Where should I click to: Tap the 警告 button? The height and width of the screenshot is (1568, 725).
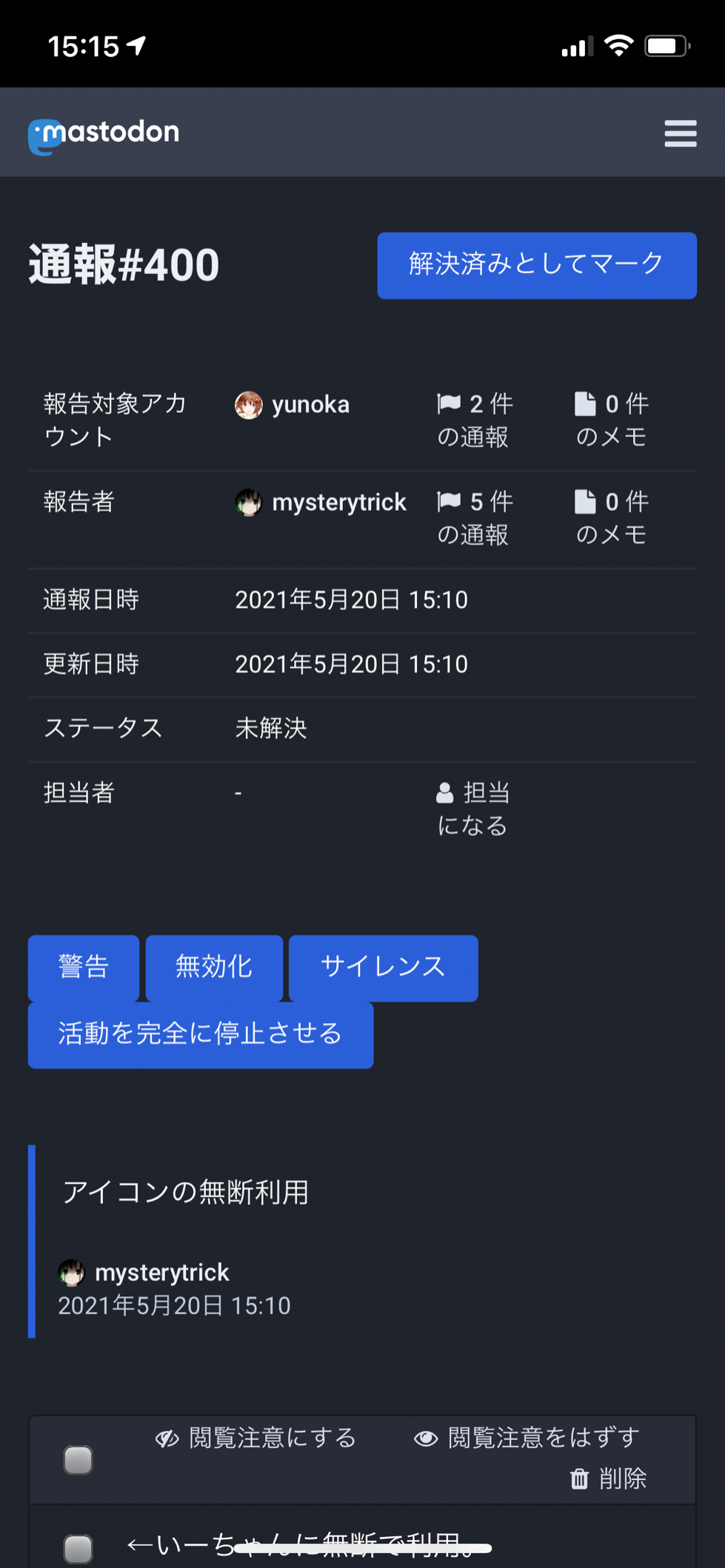click(84, 968)
